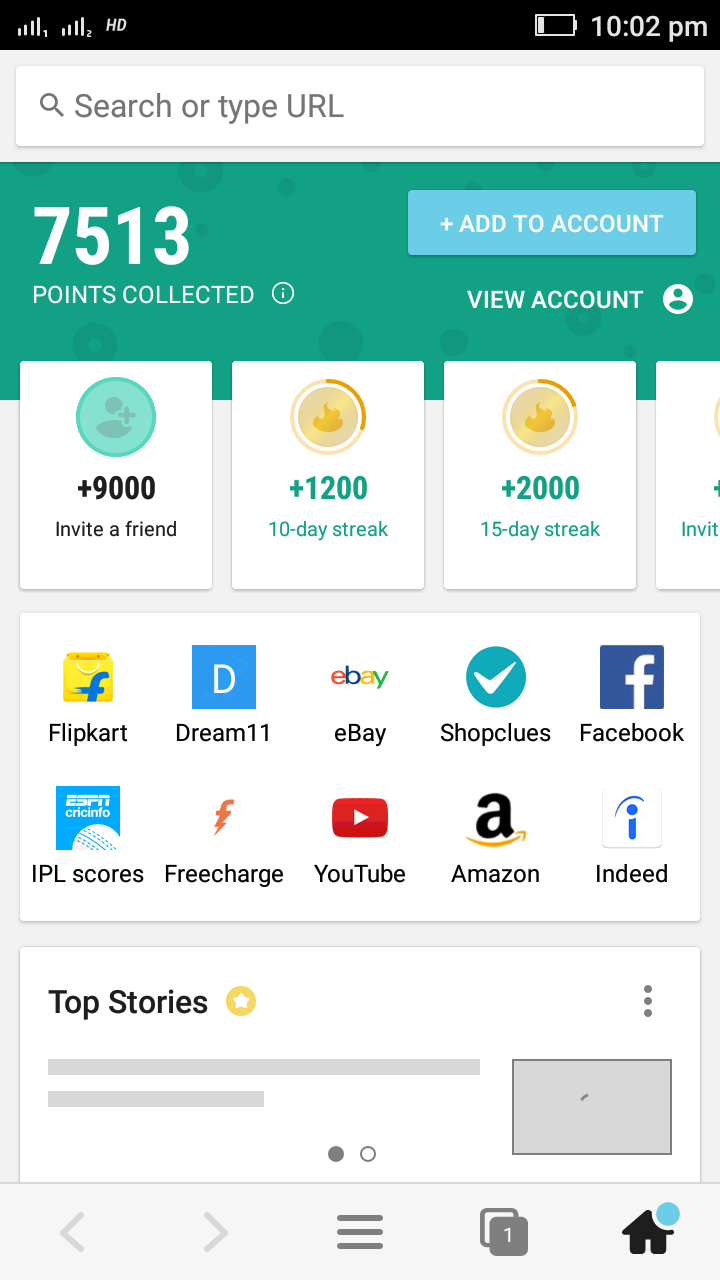Launch the Dream11 shortcut

pyautogui.click(x=223, y=695)
